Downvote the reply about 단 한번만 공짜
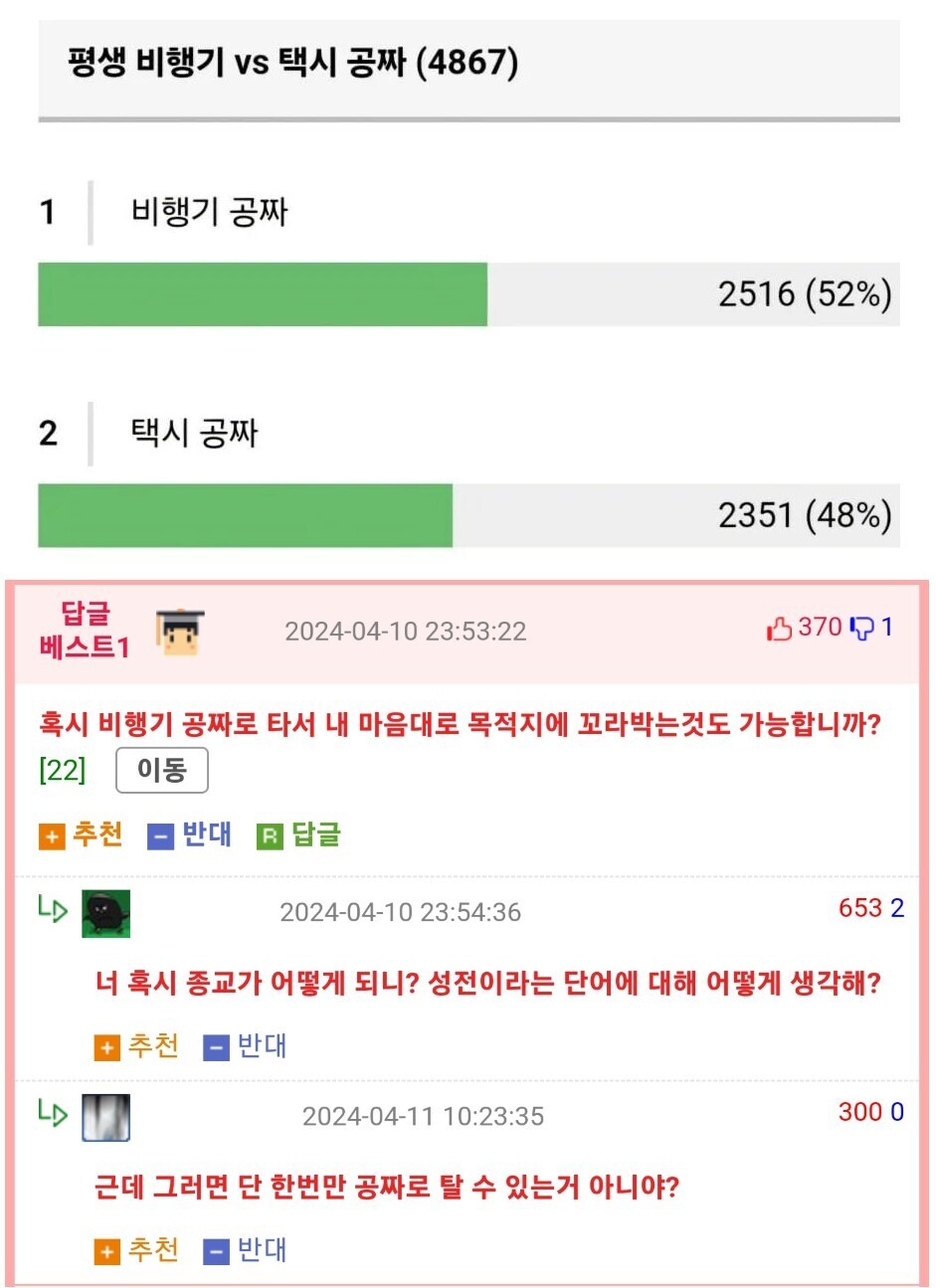Image resolution: width=936 pixels, height=1288 pixels. point(246,1250)
